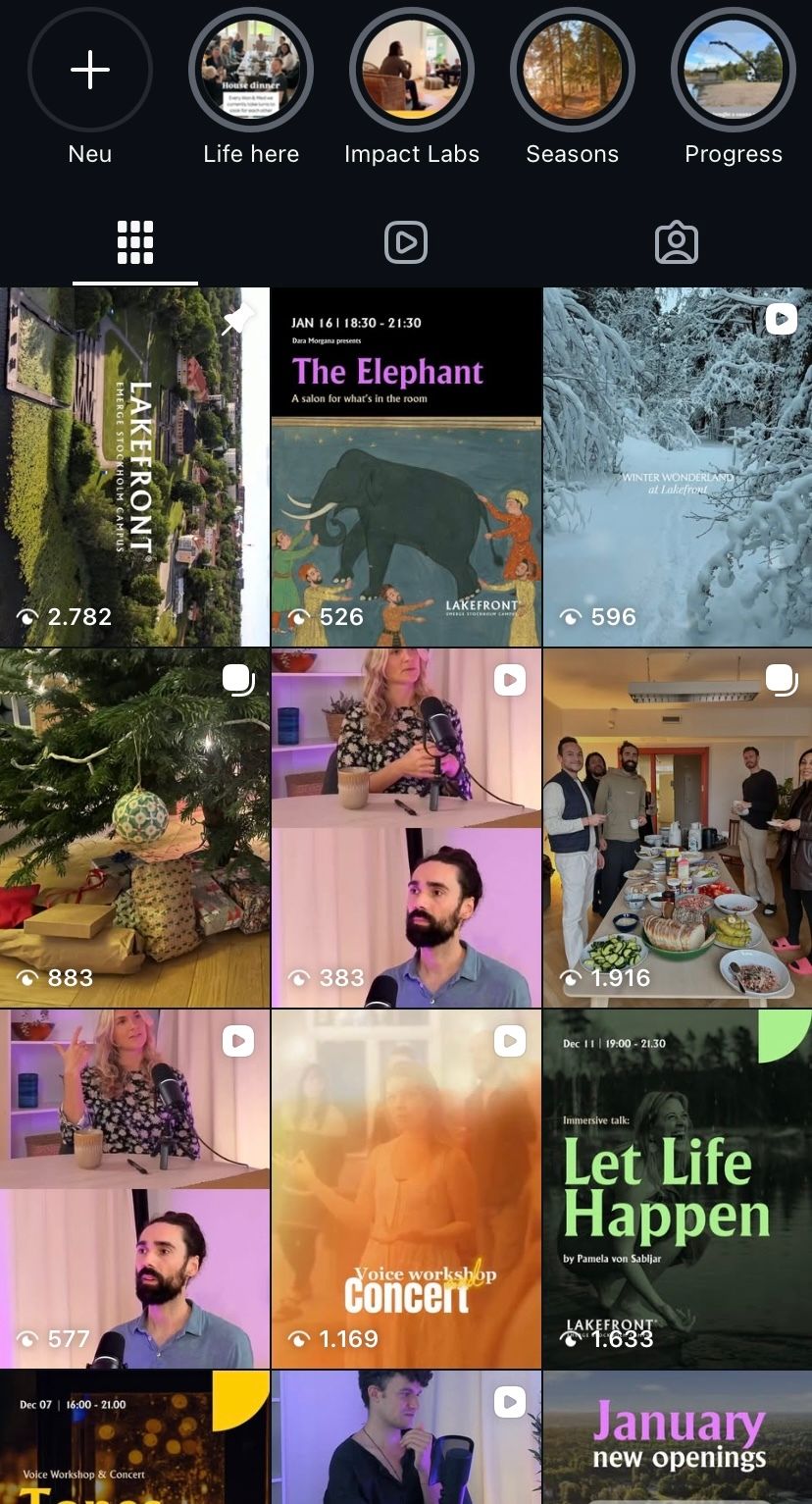This screenshot has height=1504, width=812.
Task: Play the podcast reel with 577 views
Action: pos(134,1189)
